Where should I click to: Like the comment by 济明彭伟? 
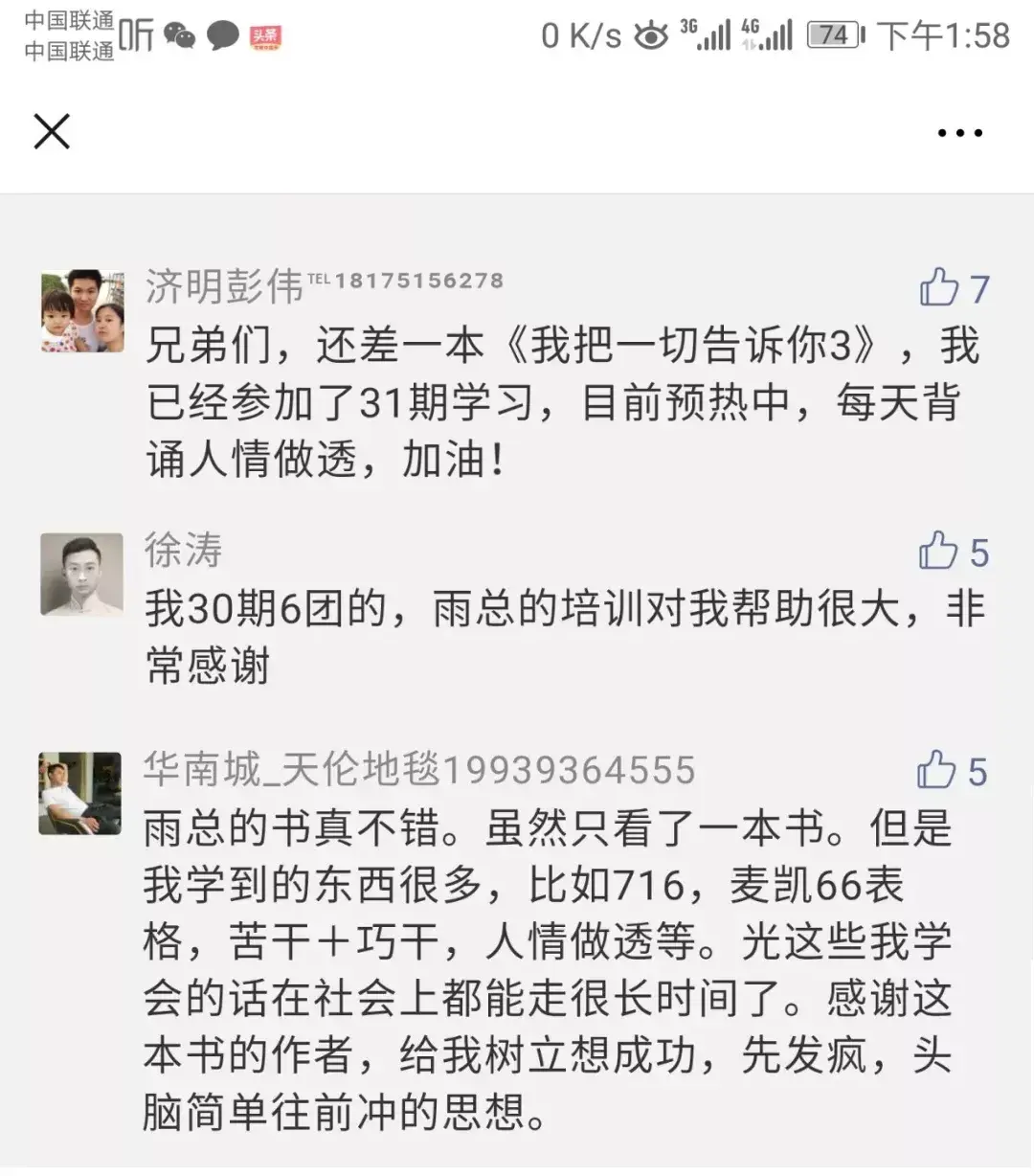coord(939,287)
